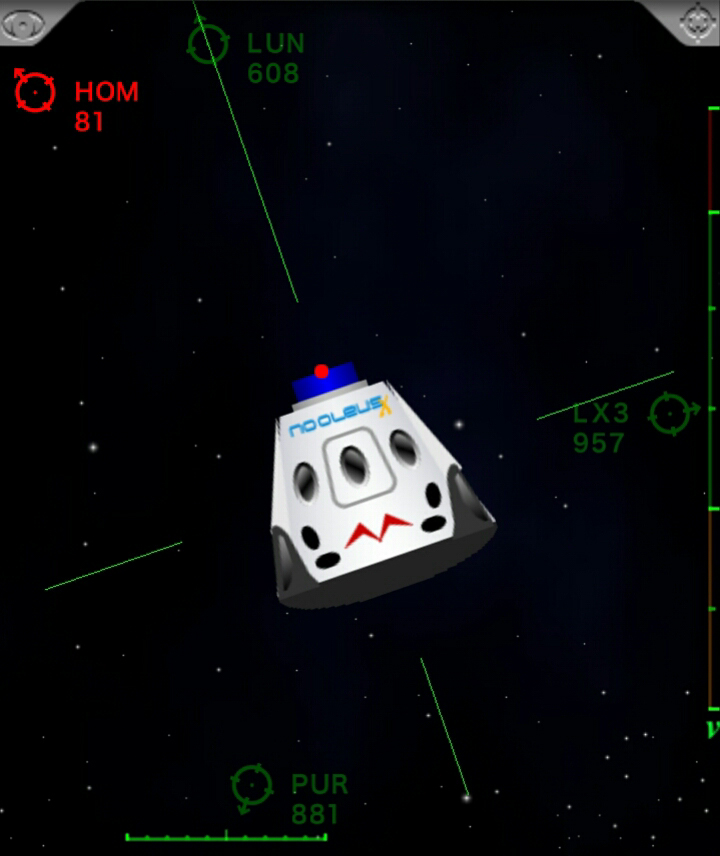The height and width of the screenshot is (856, 720).
Task: Tap the eye view button
Action: tap(22, 20)
